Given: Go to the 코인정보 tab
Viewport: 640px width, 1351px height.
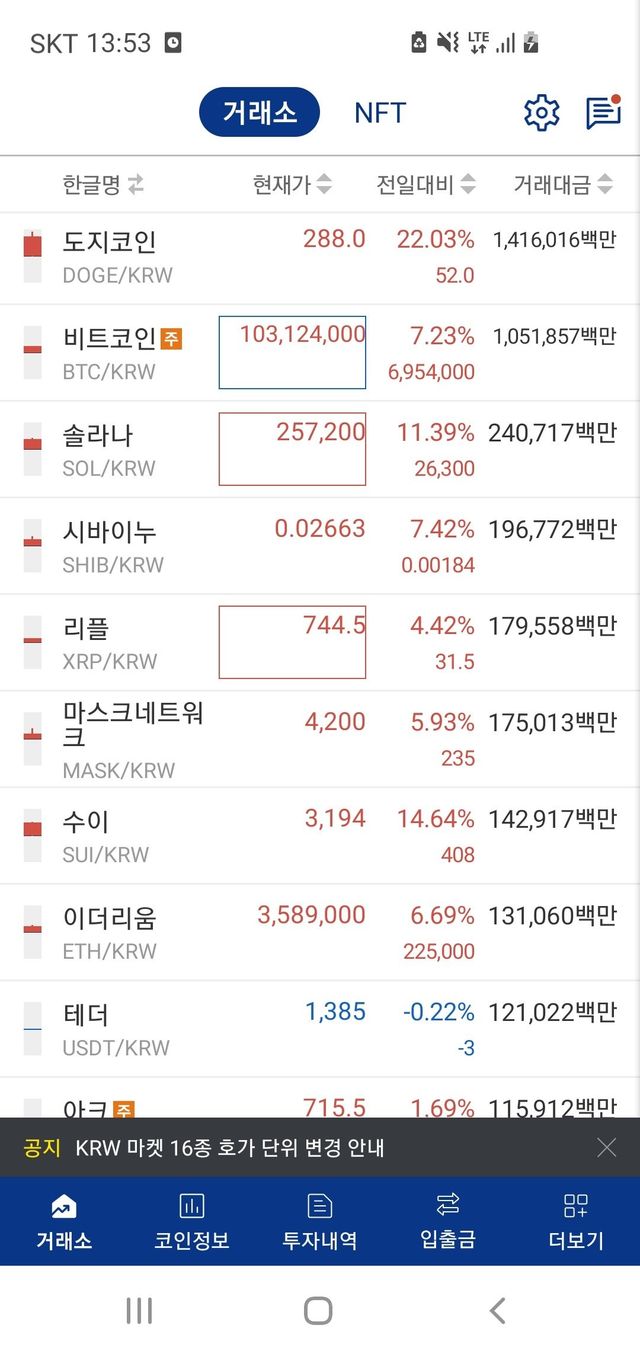Looking at the screenshot, I should pos(191,1221).
